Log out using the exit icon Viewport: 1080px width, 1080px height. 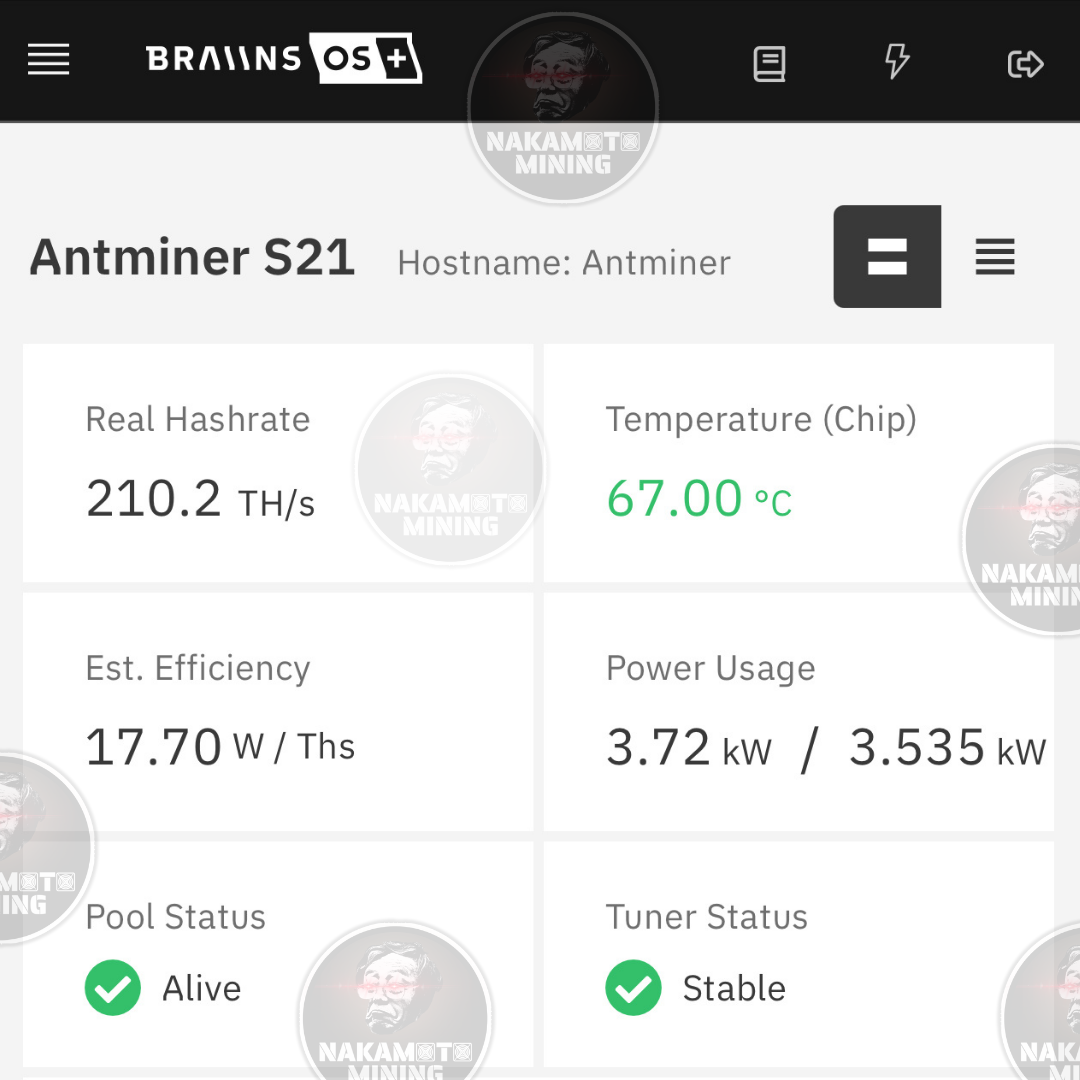[1025, 64]
